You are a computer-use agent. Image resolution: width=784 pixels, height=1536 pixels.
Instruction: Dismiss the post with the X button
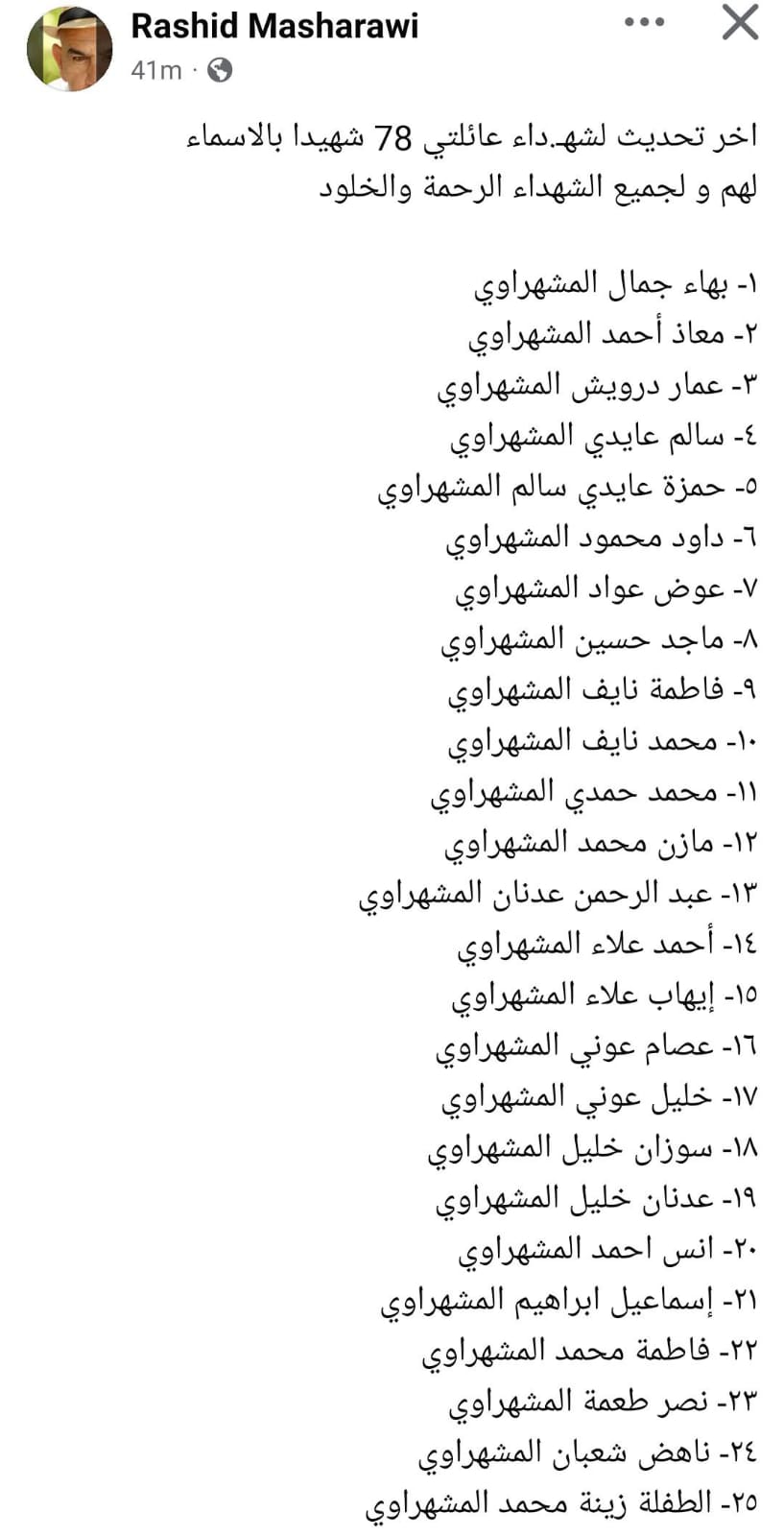click(739, 24)
